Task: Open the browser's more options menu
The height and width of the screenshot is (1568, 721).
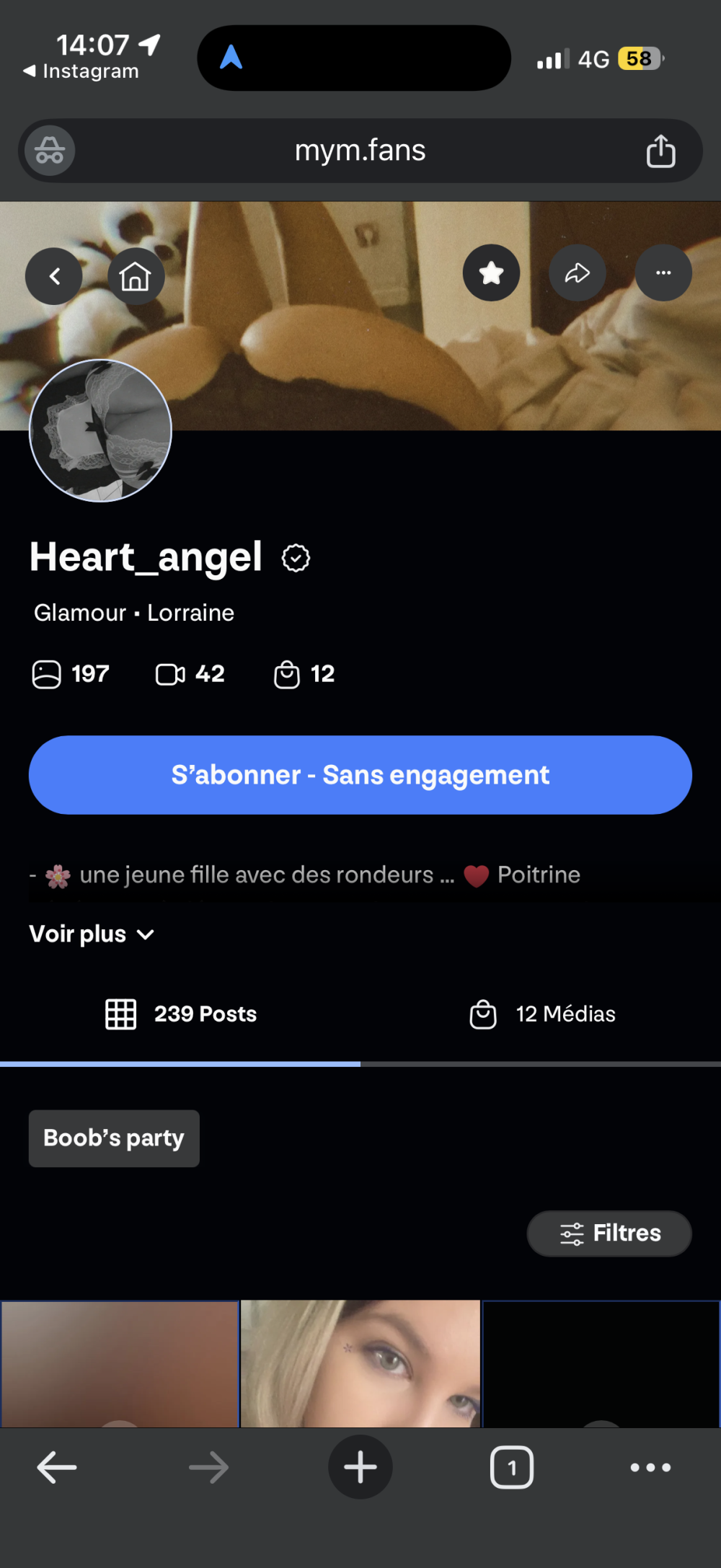Action: click(650, 1467)
